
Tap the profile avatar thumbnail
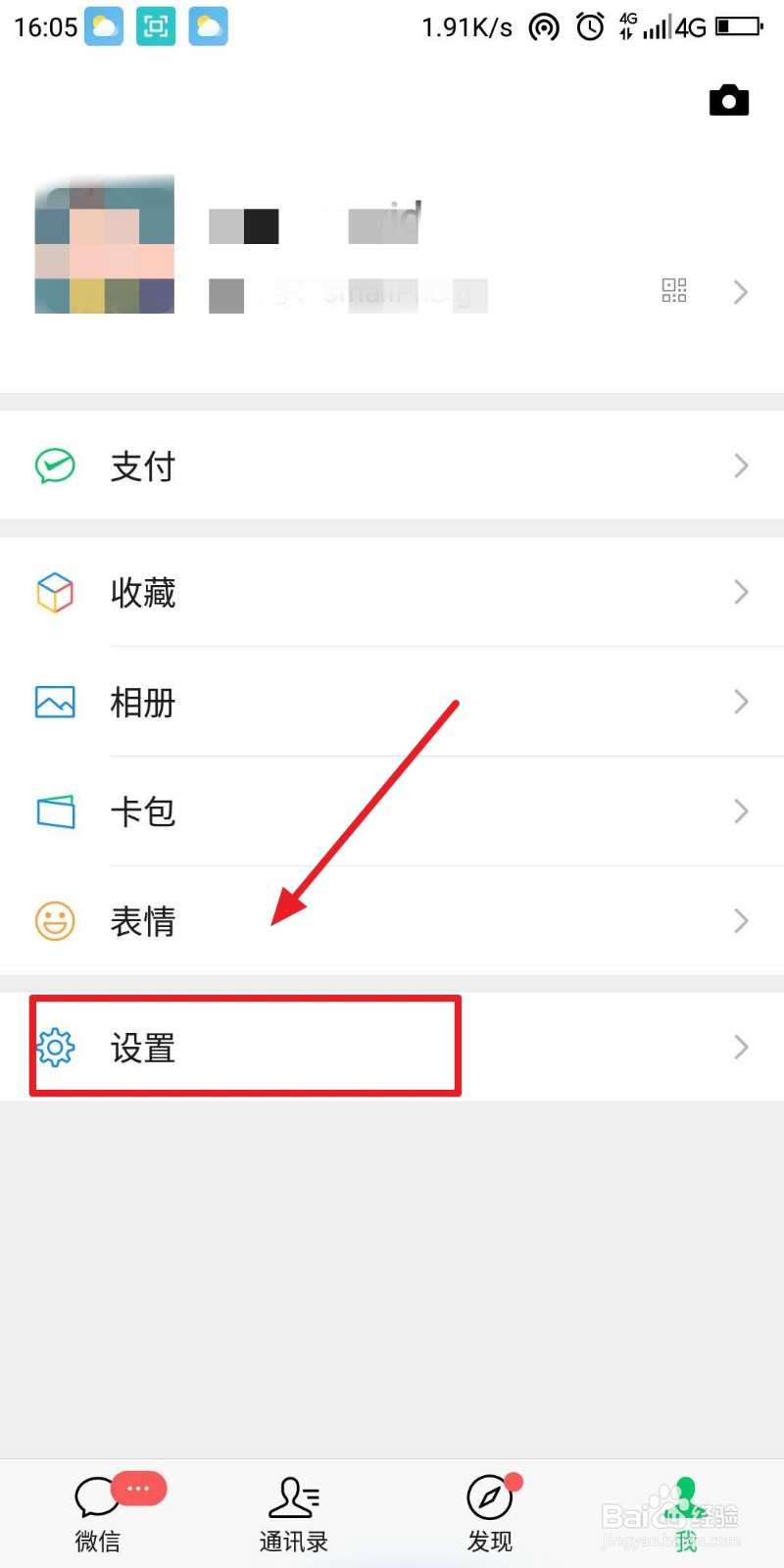[x=103, y=243]
